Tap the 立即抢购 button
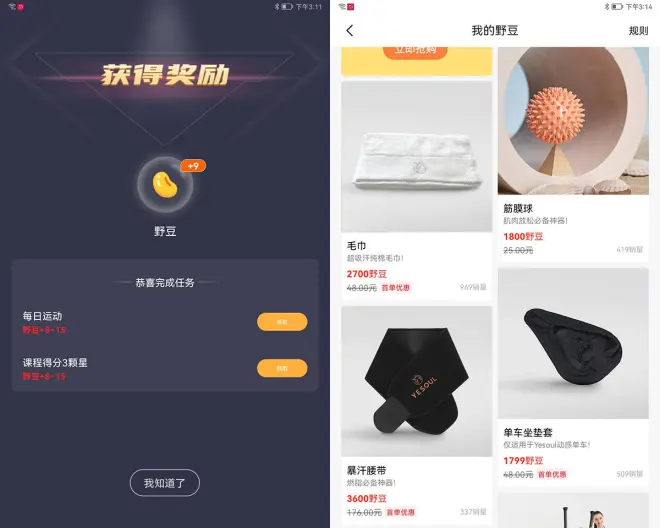The height and width of the screenshot is (528, 660). point(416,51)
